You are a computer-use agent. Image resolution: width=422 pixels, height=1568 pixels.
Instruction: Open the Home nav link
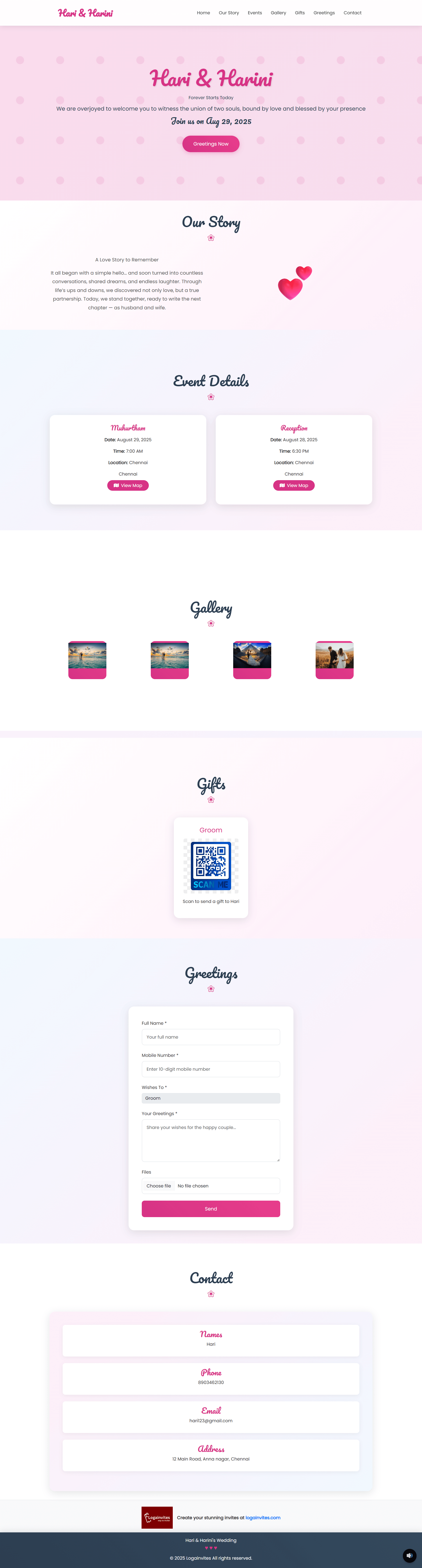[x=203, y=13]
